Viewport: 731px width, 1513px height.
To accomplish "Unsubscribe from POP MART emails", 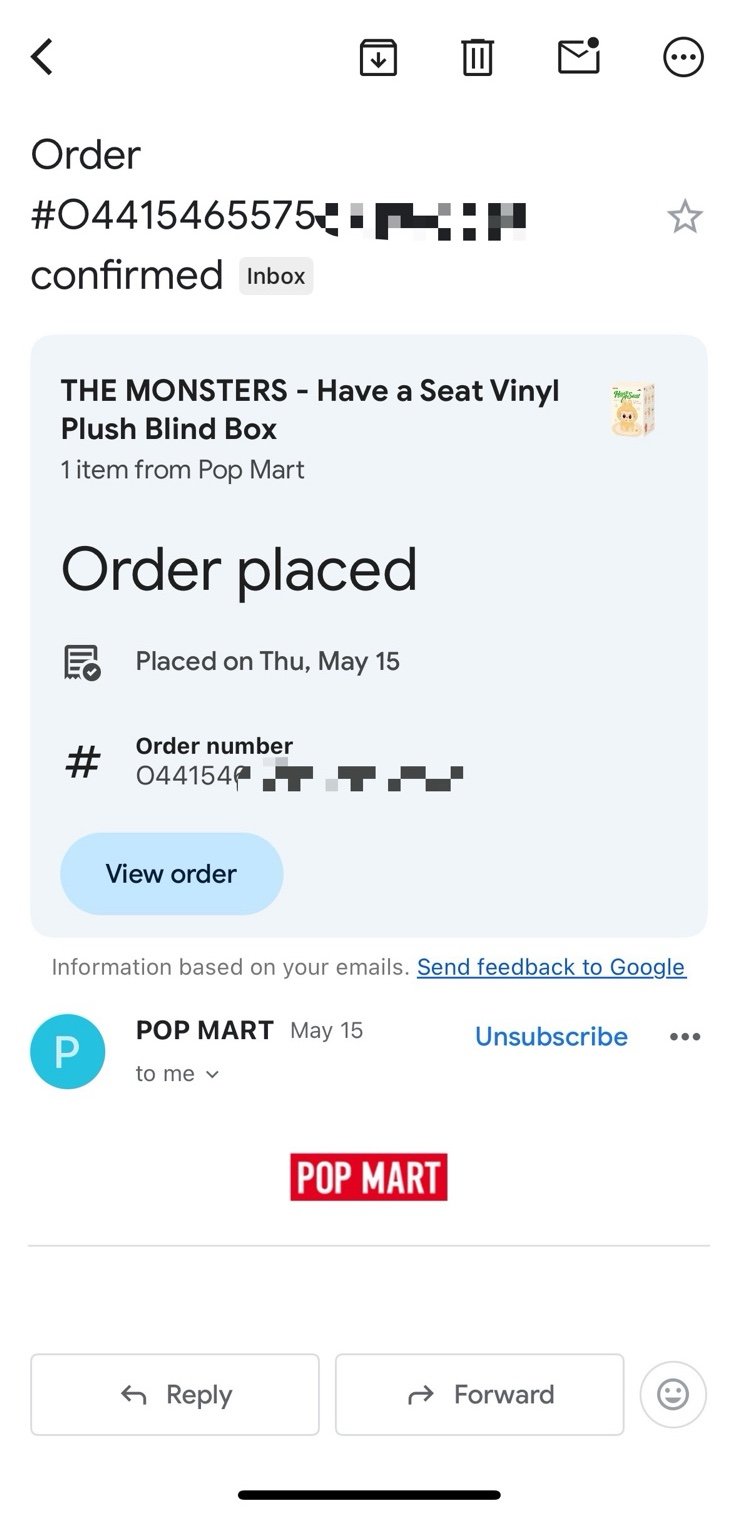I will coord(551,1036).
